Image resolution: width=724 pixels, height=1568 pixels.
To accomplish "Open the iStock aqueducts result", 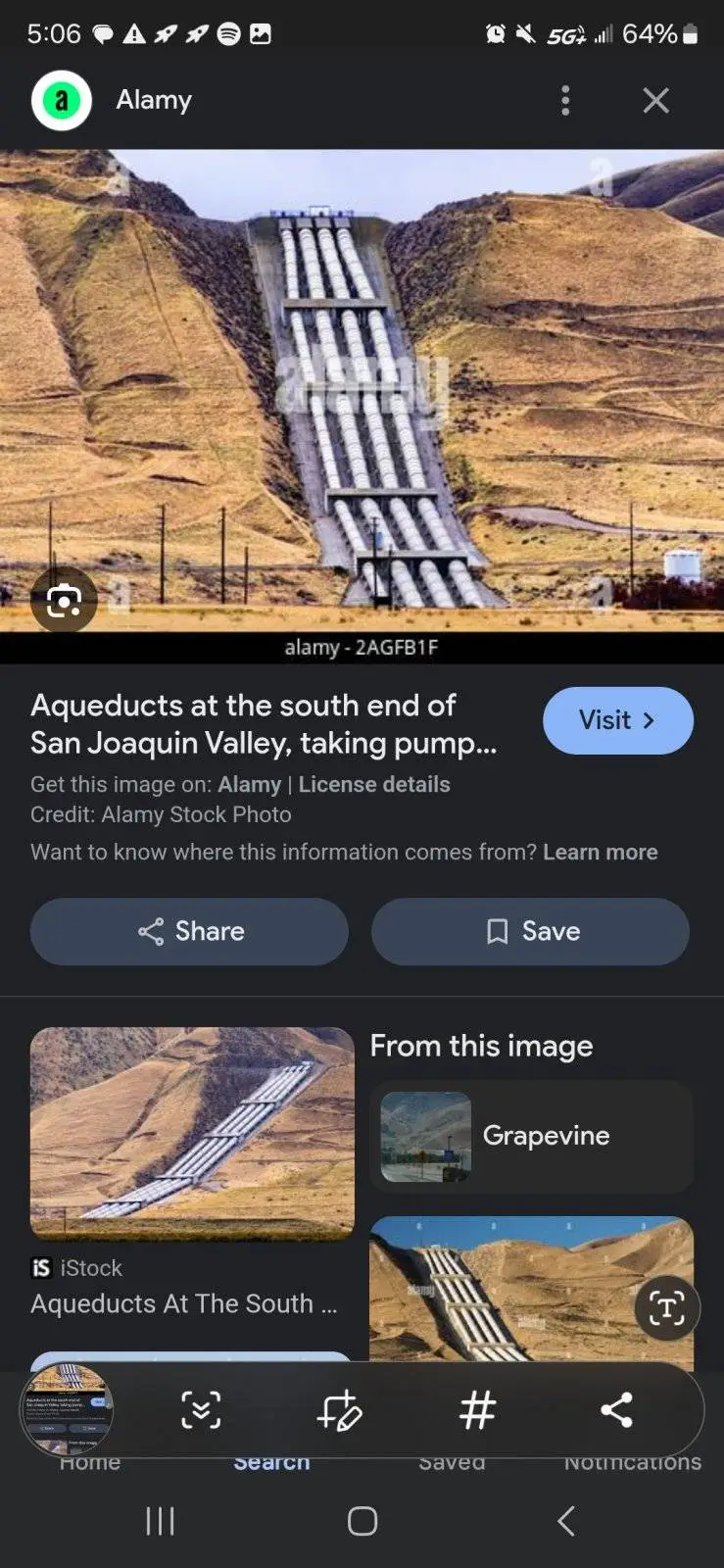I will pos(192,1133).
